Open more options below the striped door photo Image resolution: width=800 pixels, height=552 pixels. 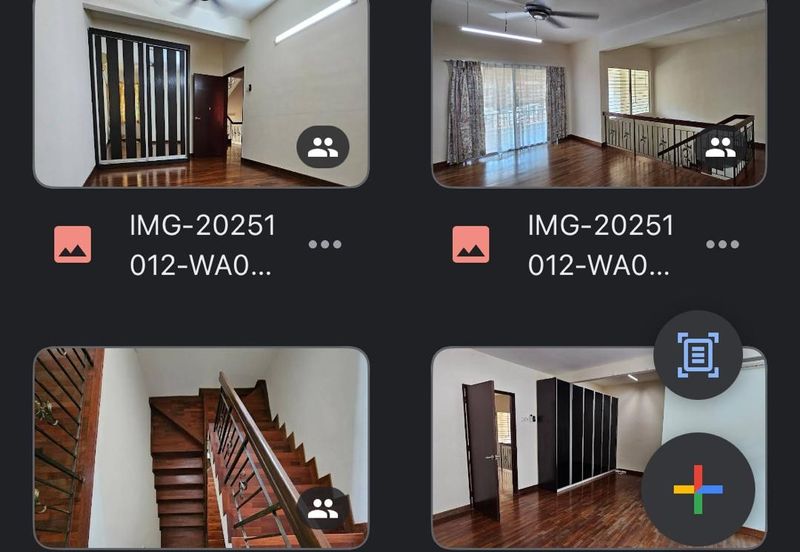coord(325,245)
